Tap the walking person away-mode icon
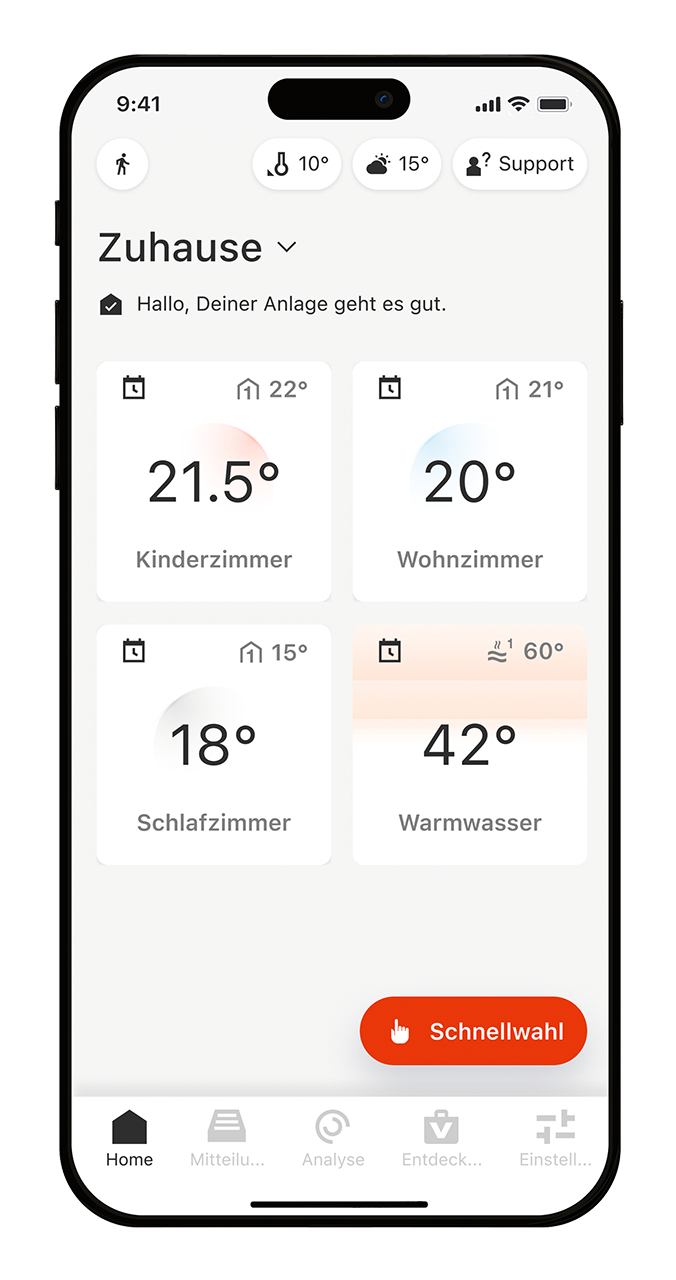Viewport: 676px width, 1280px height. coord(122,164)
